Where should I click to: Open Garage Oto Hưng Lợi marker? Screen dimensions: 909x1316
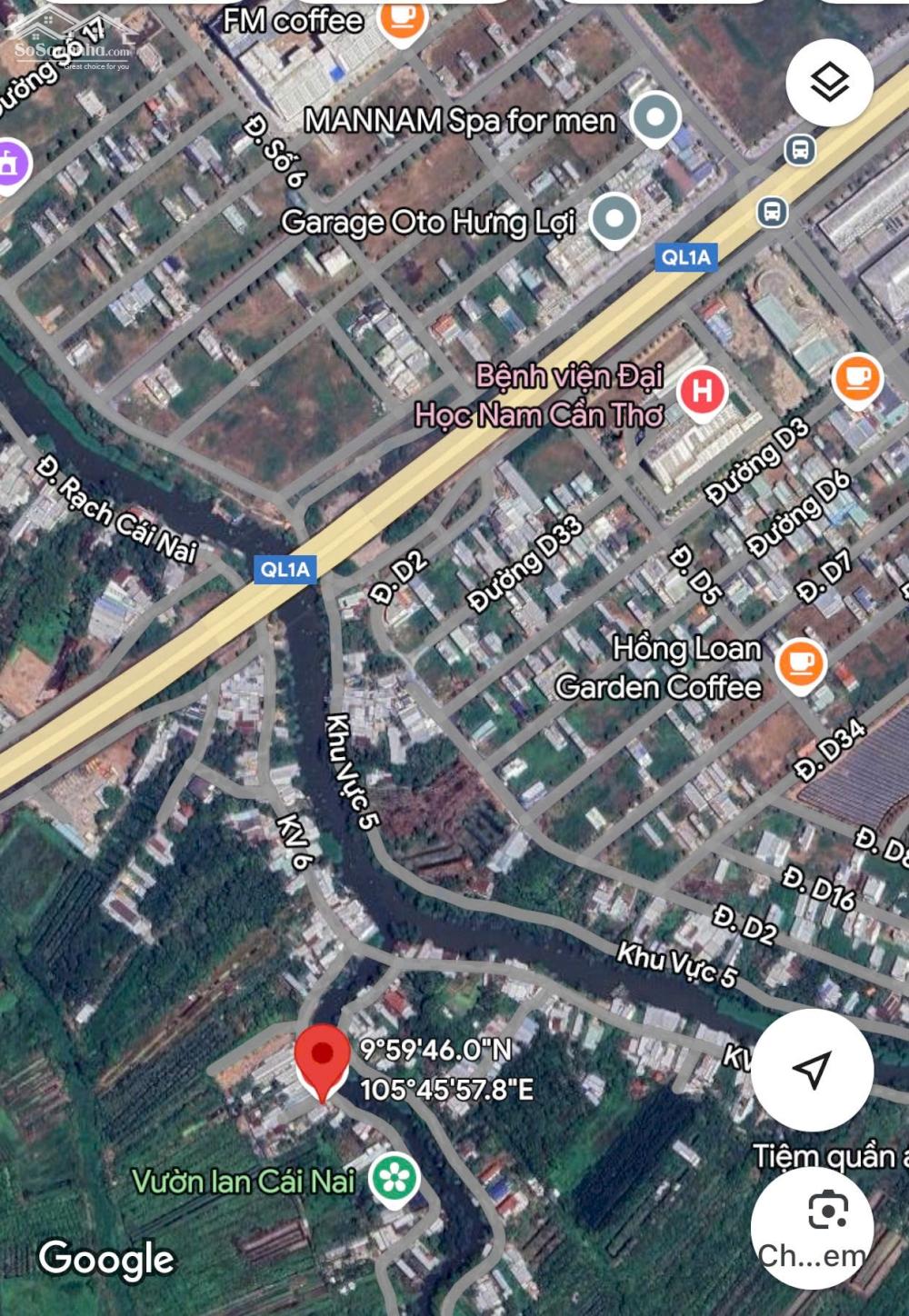[x=614, y=219]
